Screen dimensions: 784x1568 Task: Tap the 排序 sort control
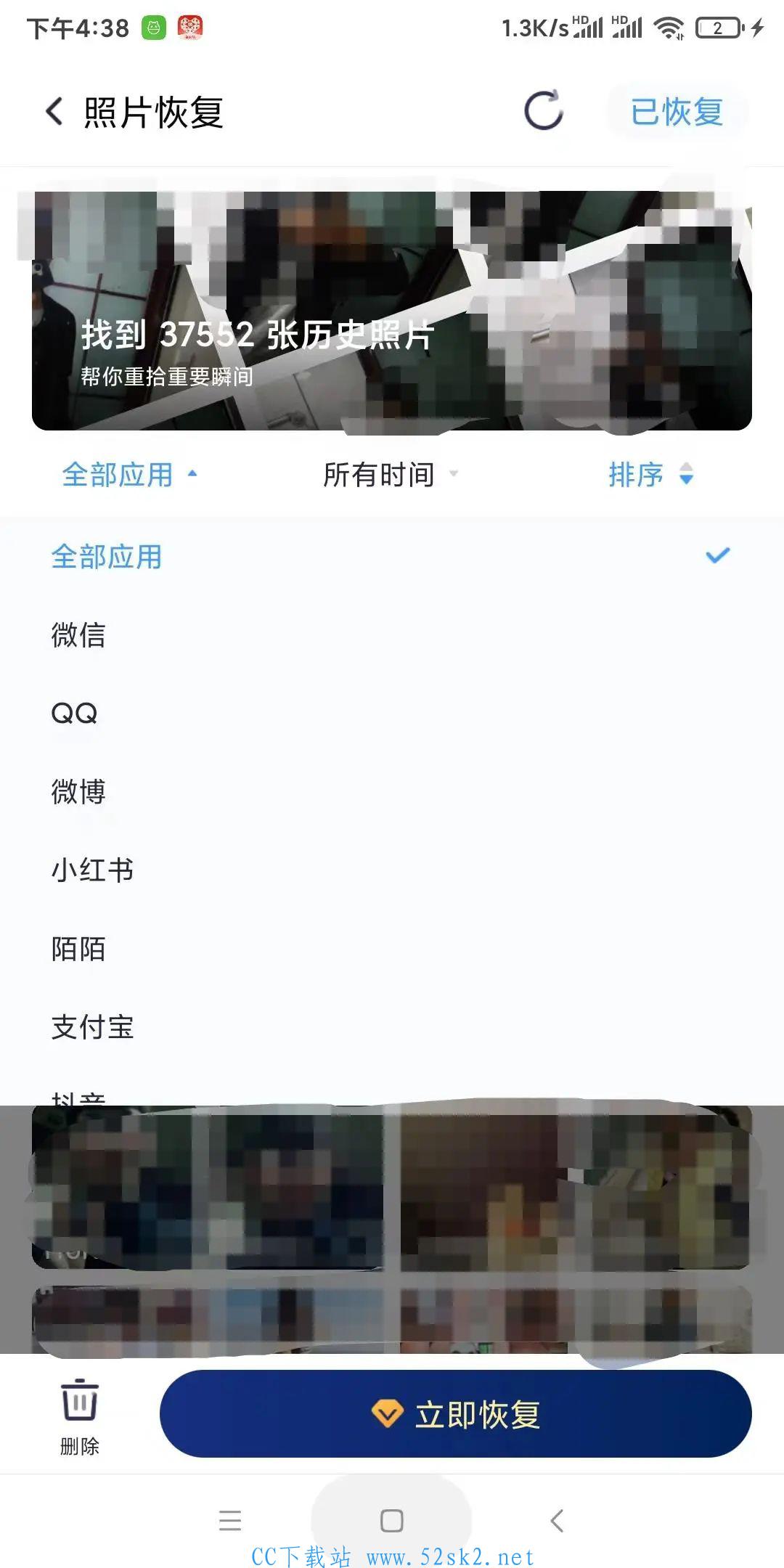(x=651, y=475)
